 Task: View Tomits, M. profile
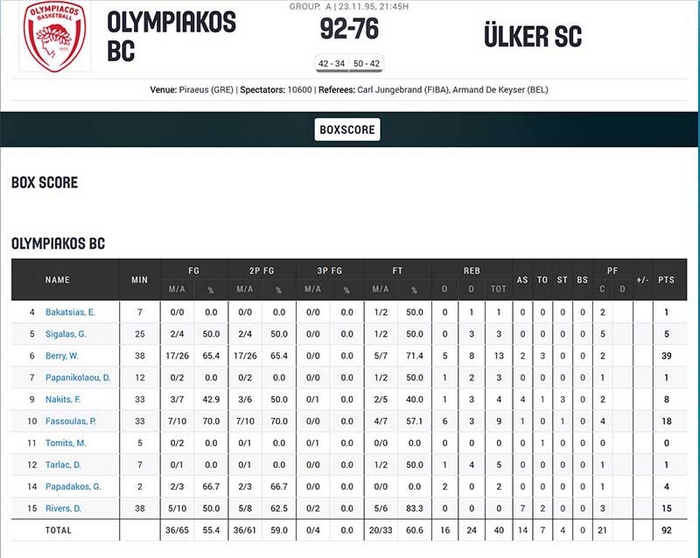(64, 442)
